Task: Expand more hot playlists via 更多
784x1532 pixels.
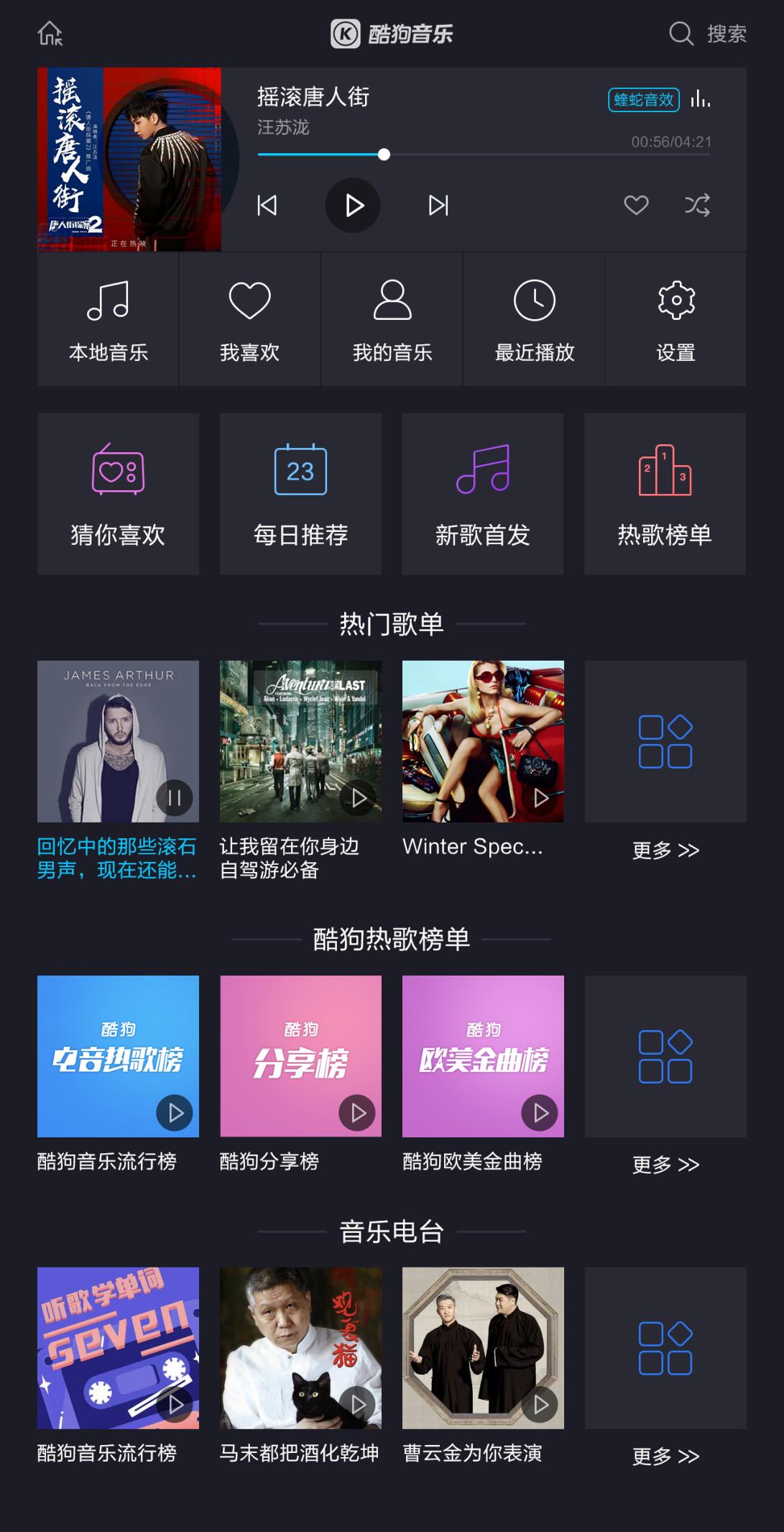Action: click(665, 850)
